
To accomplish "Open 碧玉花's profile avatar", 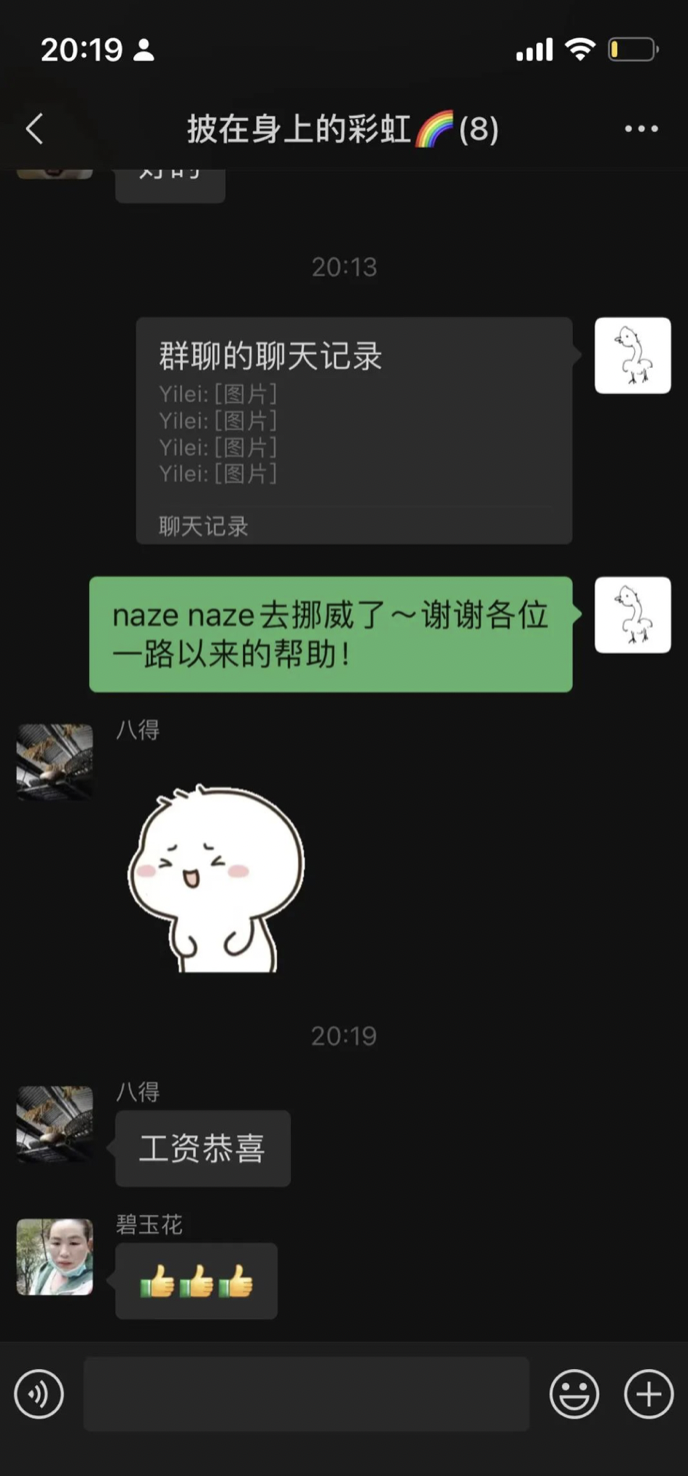I will (x=55, y=1256).
